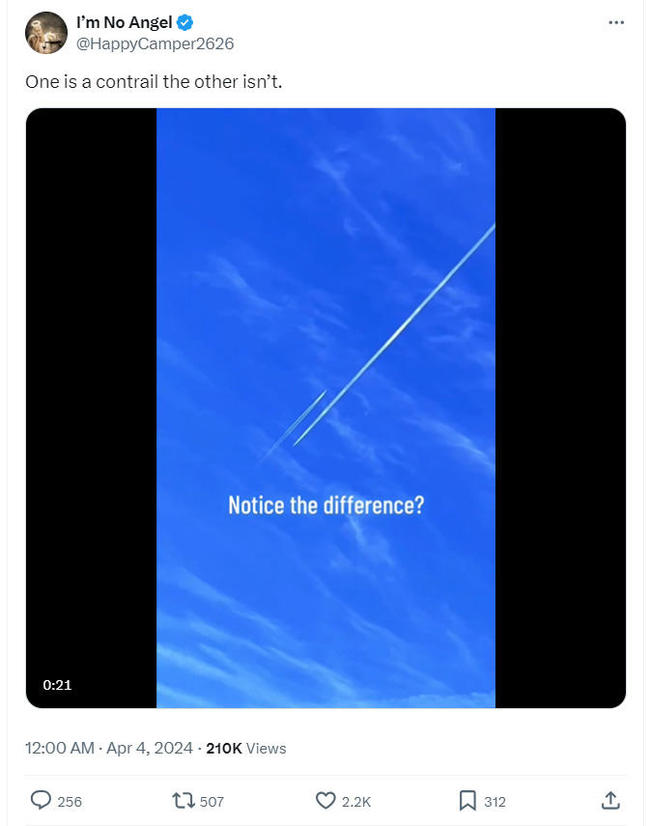Play the contrail video
Image resolution: width=650 pixels, height=826 pixels.
[x=325, y=408]
